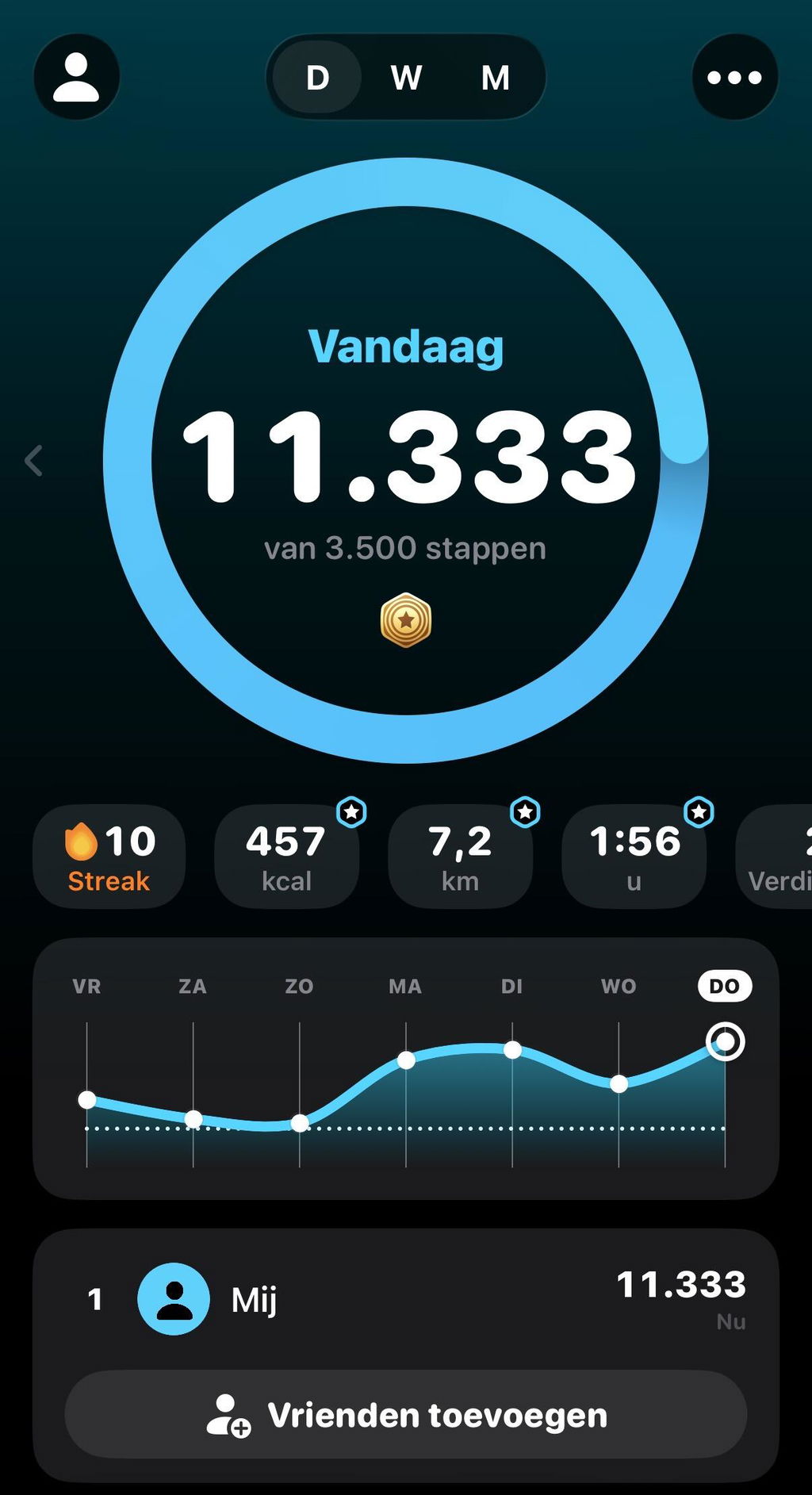Select DI on the weekly chart
The height and width of the screenshot is (1495, 812).
tap(512, 986)
